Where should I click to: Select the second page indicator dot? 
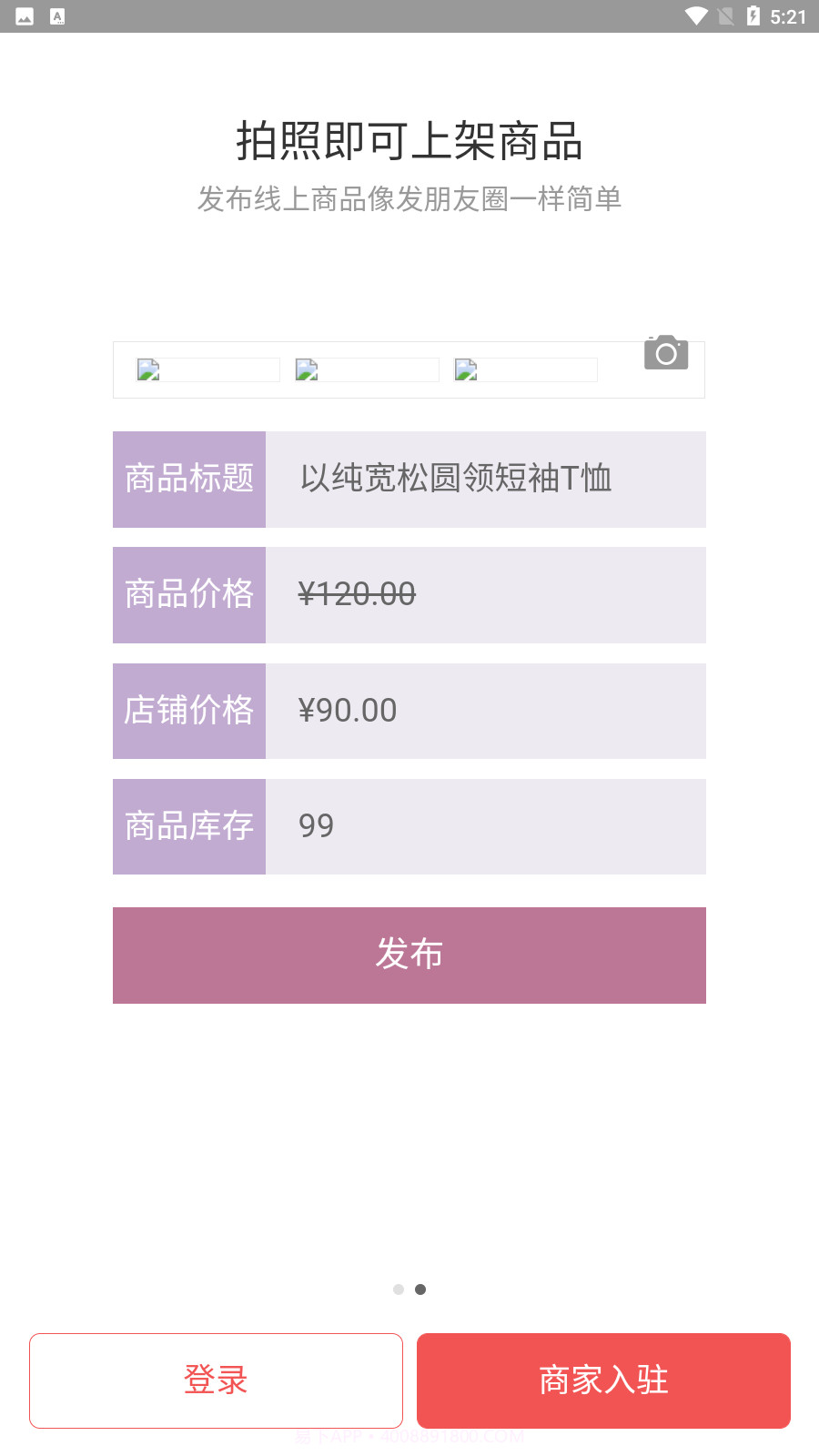click(420, 1289)
